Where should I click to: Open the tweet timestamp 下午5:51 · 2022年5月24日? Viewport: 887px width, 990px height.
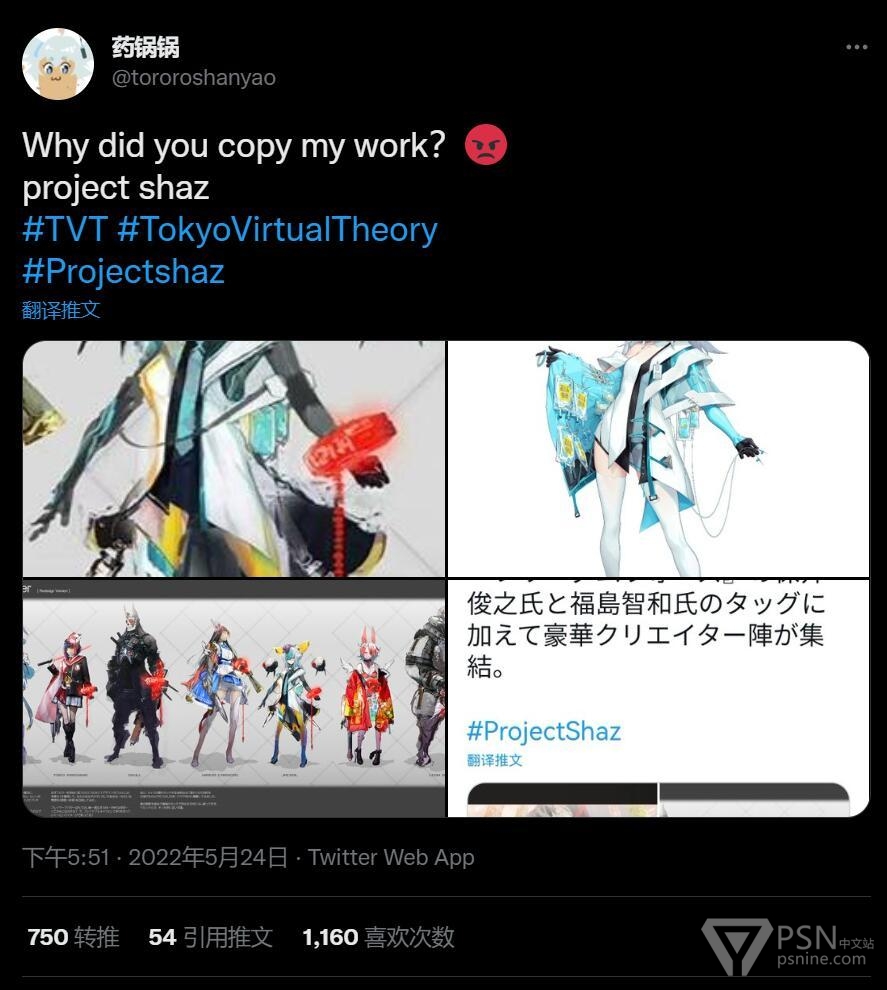(155, 857)
